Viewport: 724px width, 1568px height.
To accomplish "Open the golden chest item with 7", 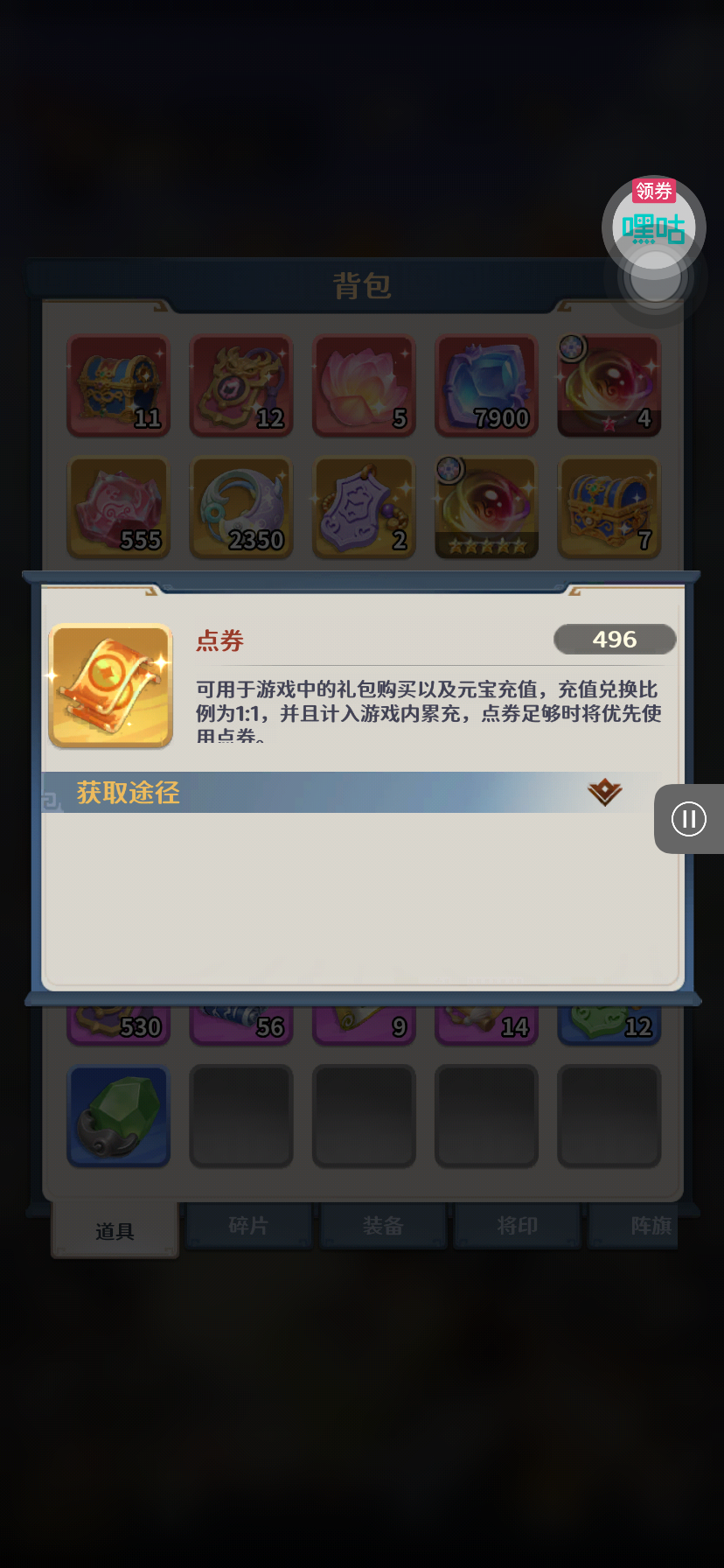I will pos(609,508).
